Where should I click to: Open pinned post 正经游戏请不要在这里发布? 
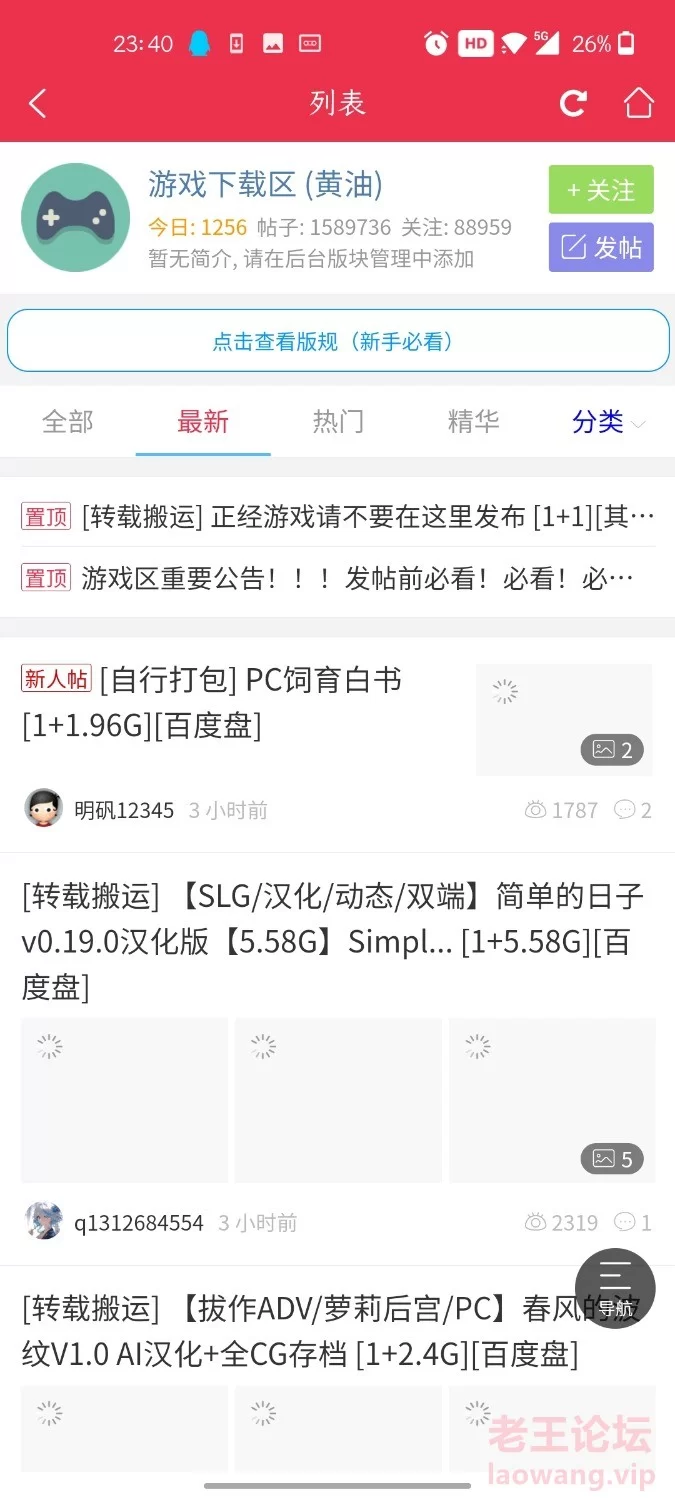[x=338, y=517]
